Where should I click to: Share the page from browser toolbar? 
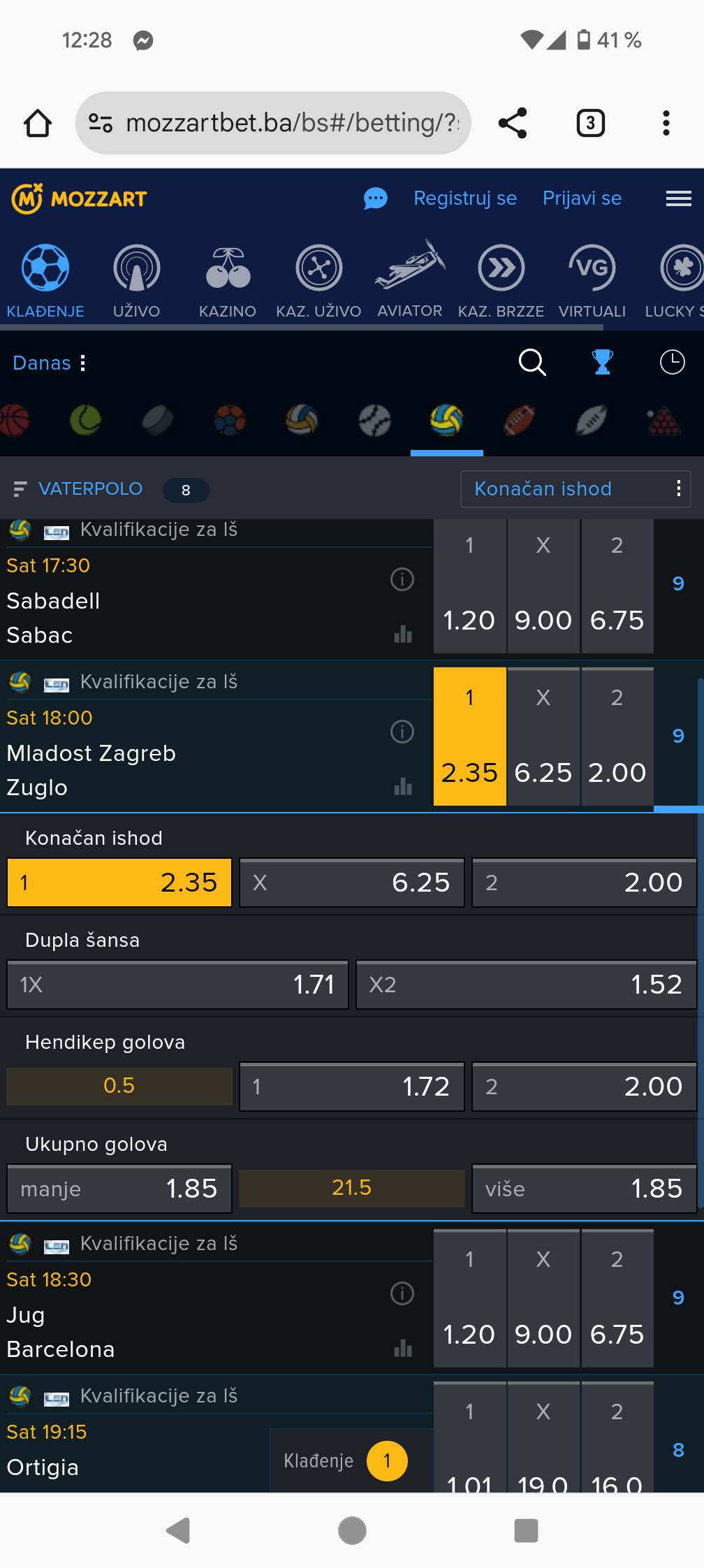[x=513, y=124]
